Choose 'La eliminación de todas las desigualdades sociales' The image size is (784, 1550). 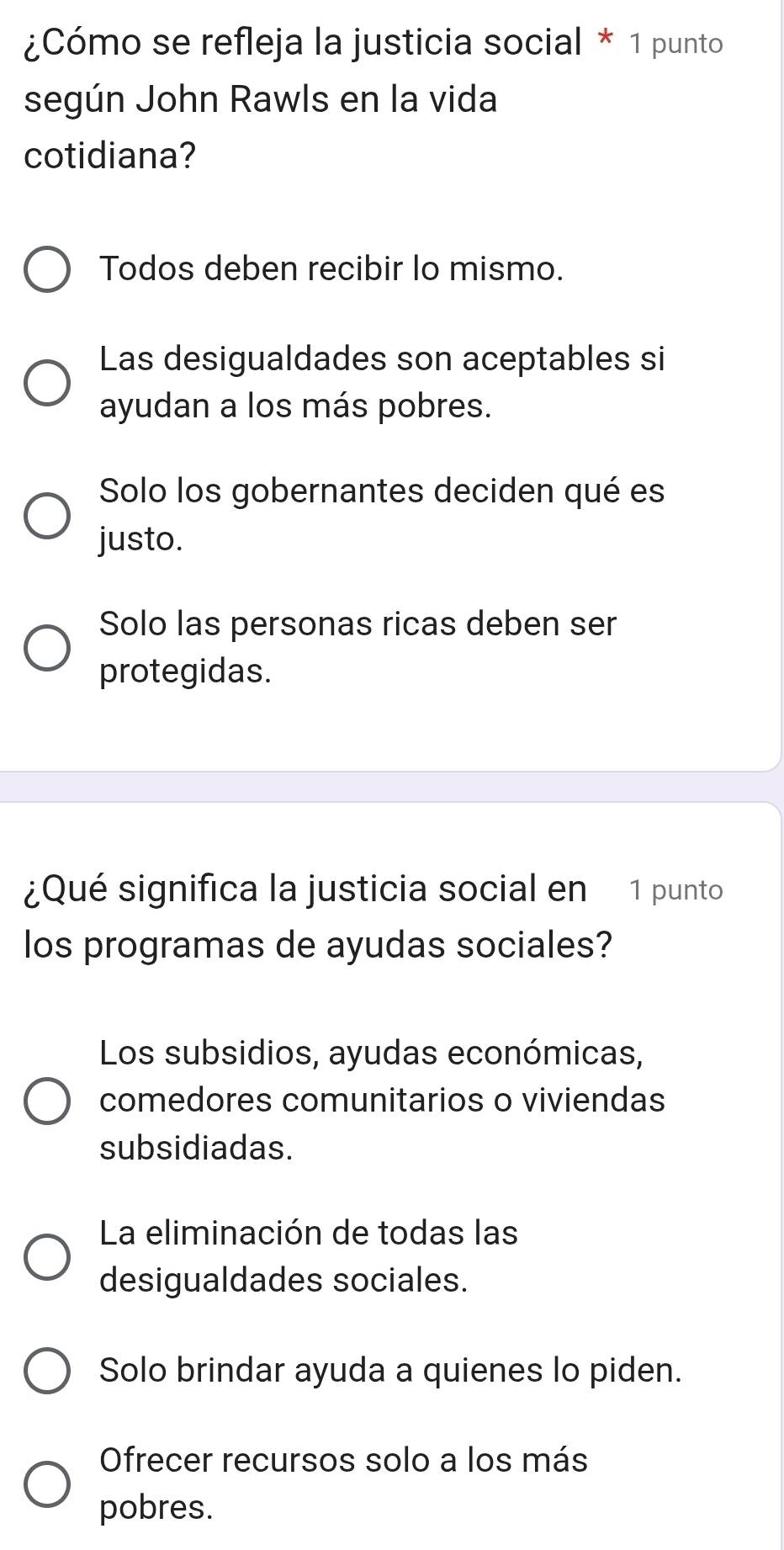point(46,1257)
